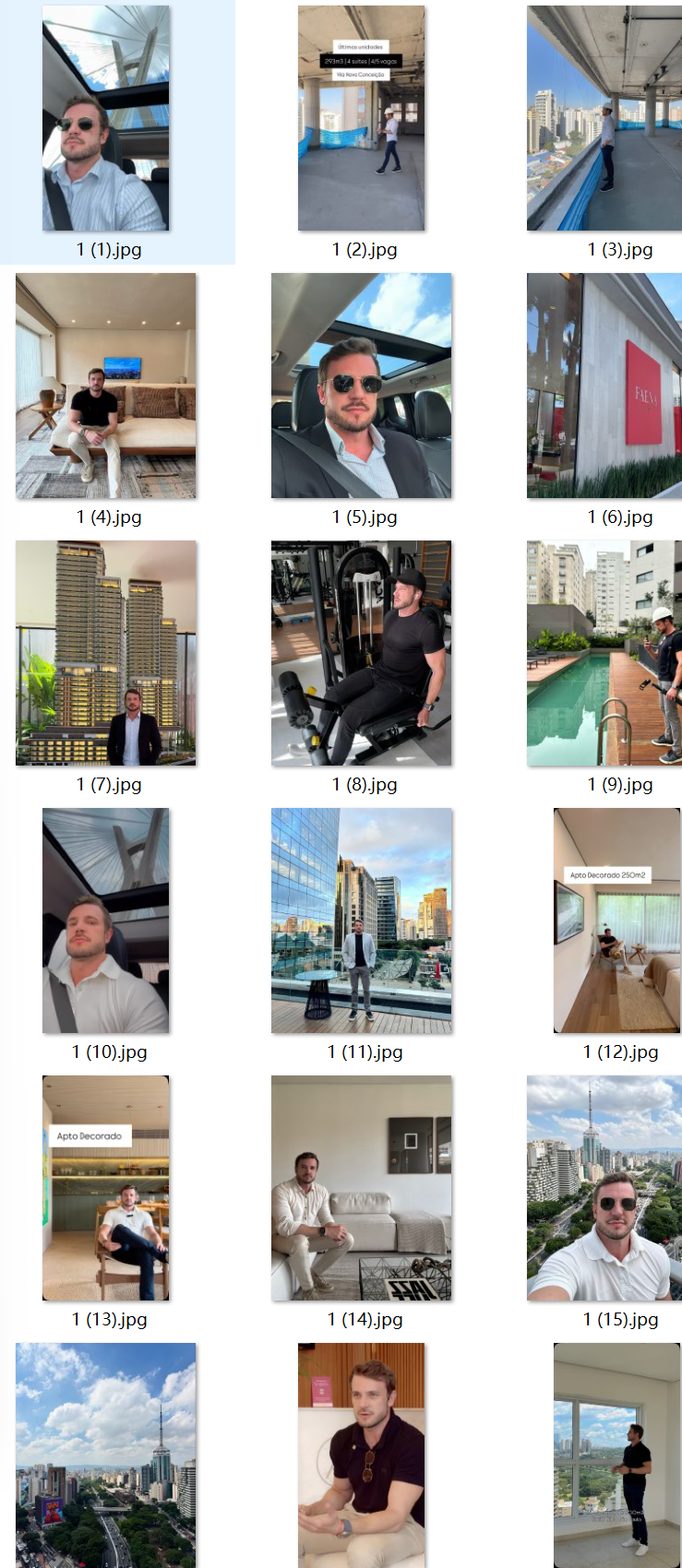Screen dimensions: 682x1568
Task: View the image 1 (11).jpg
Action: [362, 921]
